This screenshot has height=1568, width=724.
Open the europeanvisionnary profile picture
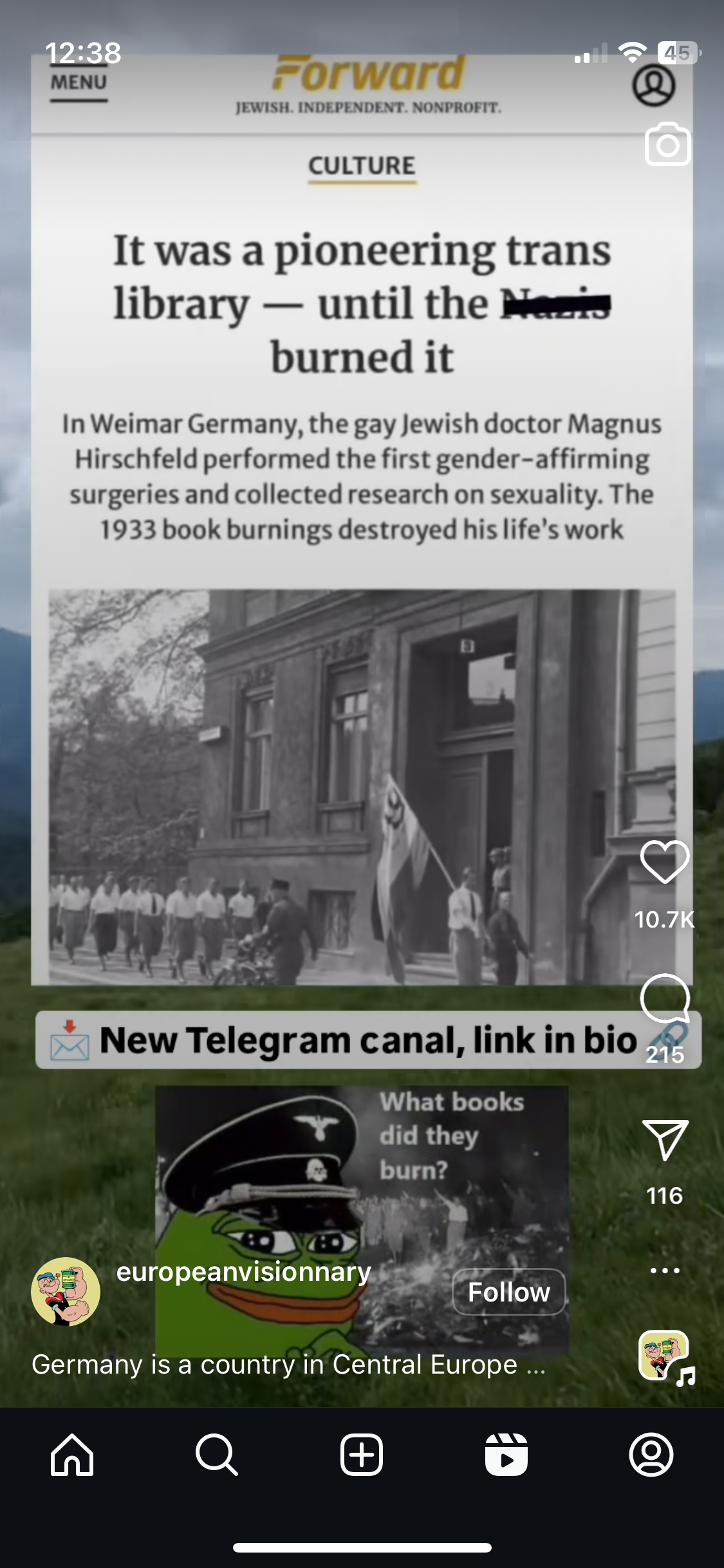[66, 1291]
